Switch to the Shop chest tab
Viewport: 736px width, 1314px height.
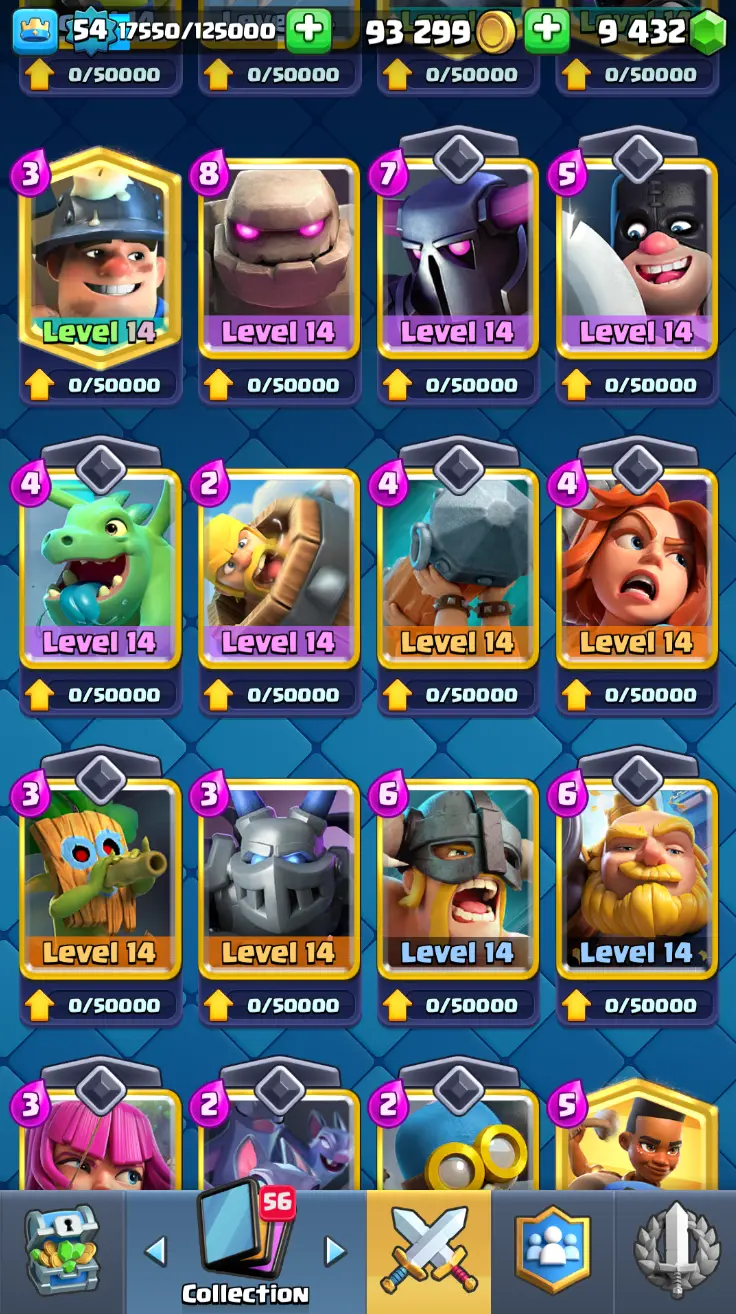pos(62,1250)
